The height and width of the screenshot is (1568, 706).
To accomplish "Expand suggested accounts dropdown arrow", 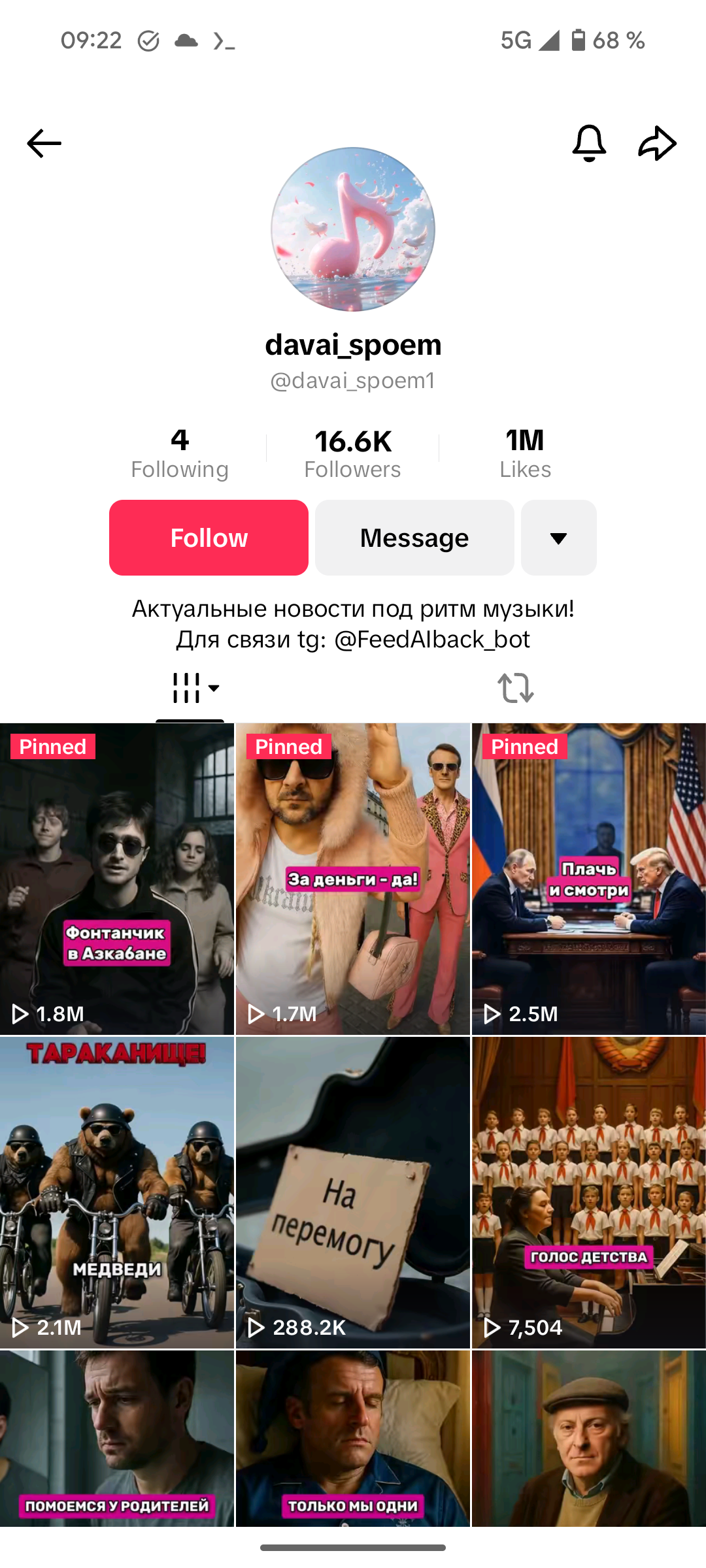I will click(x=558, y=538).
